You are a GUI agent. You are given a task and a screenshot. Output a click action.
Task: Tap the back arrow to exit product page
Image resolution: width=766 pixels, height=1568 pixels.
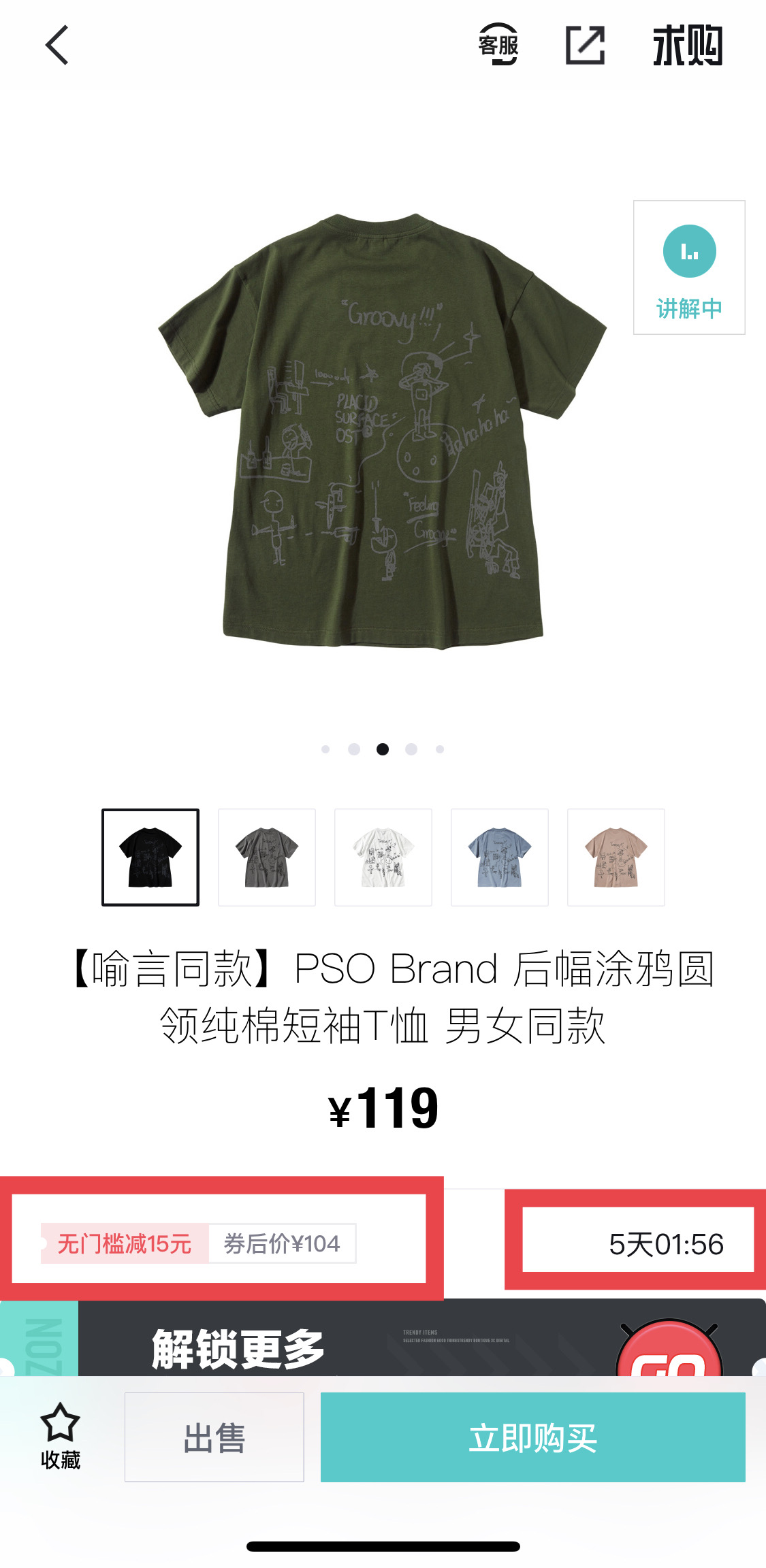coord(57,46)
